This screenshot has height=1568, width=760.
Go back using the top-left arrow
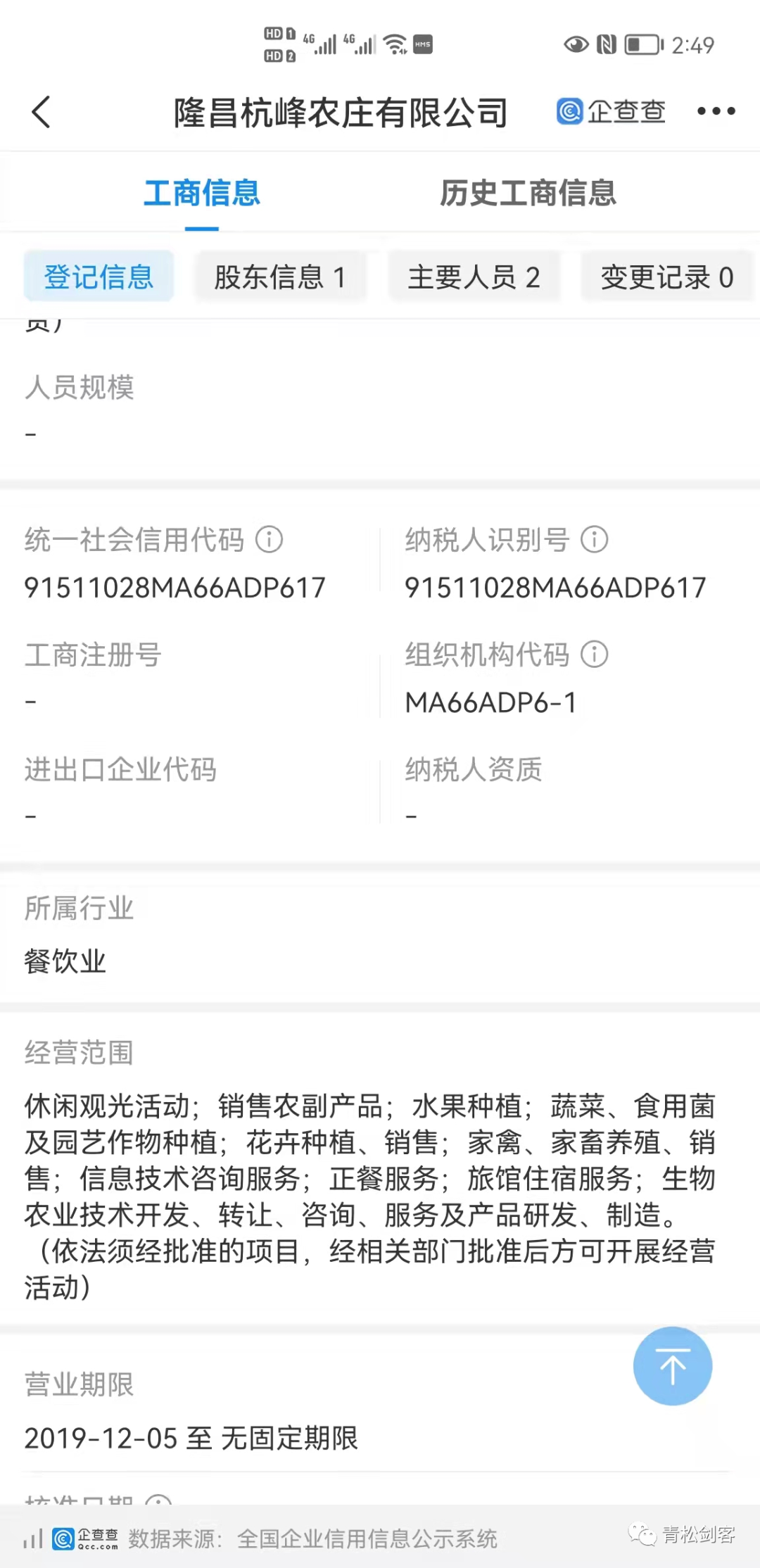tap(42, 112)
